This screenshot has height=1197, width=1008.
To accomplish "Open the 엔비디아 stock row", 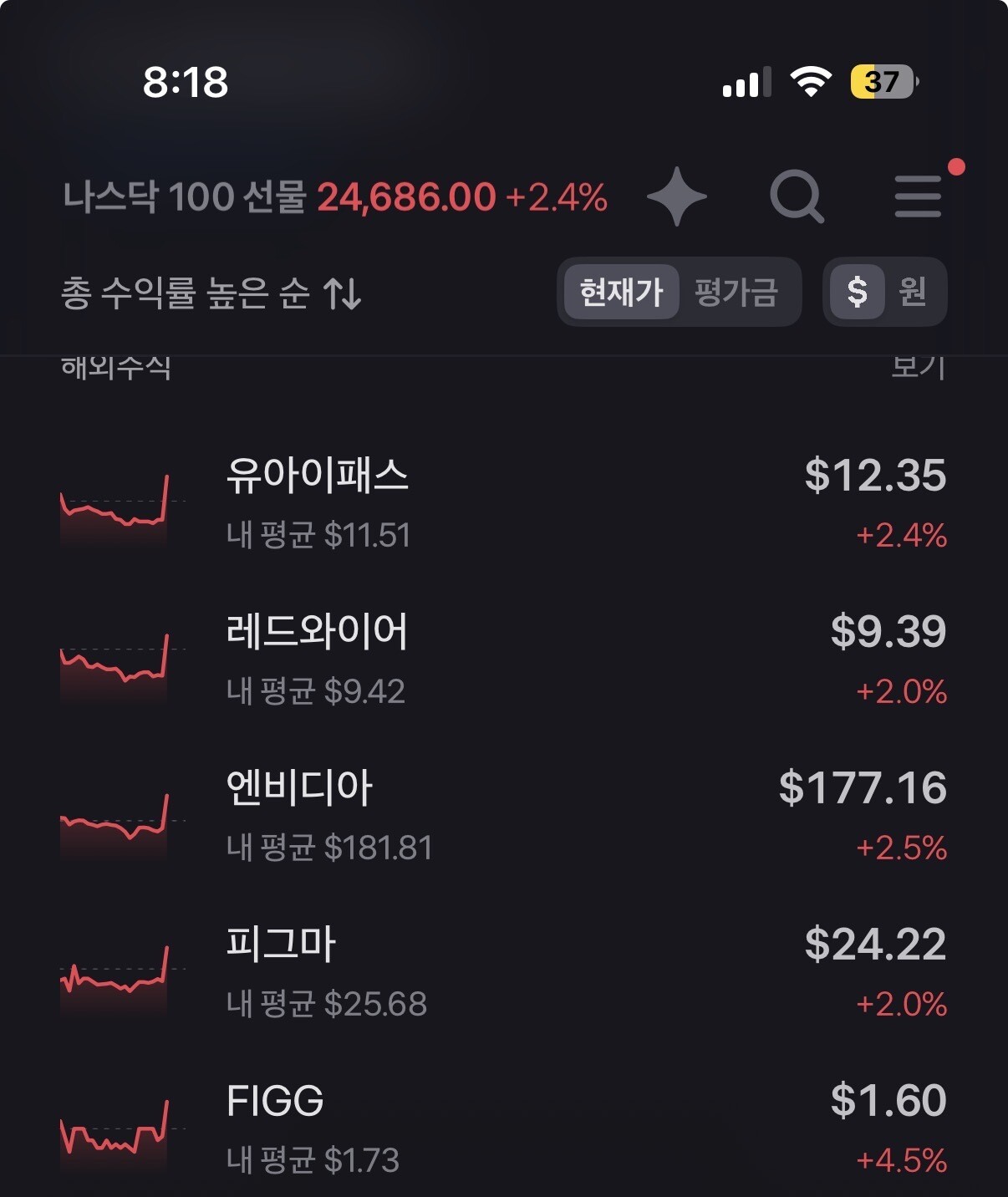I will [x=501, y=817].
